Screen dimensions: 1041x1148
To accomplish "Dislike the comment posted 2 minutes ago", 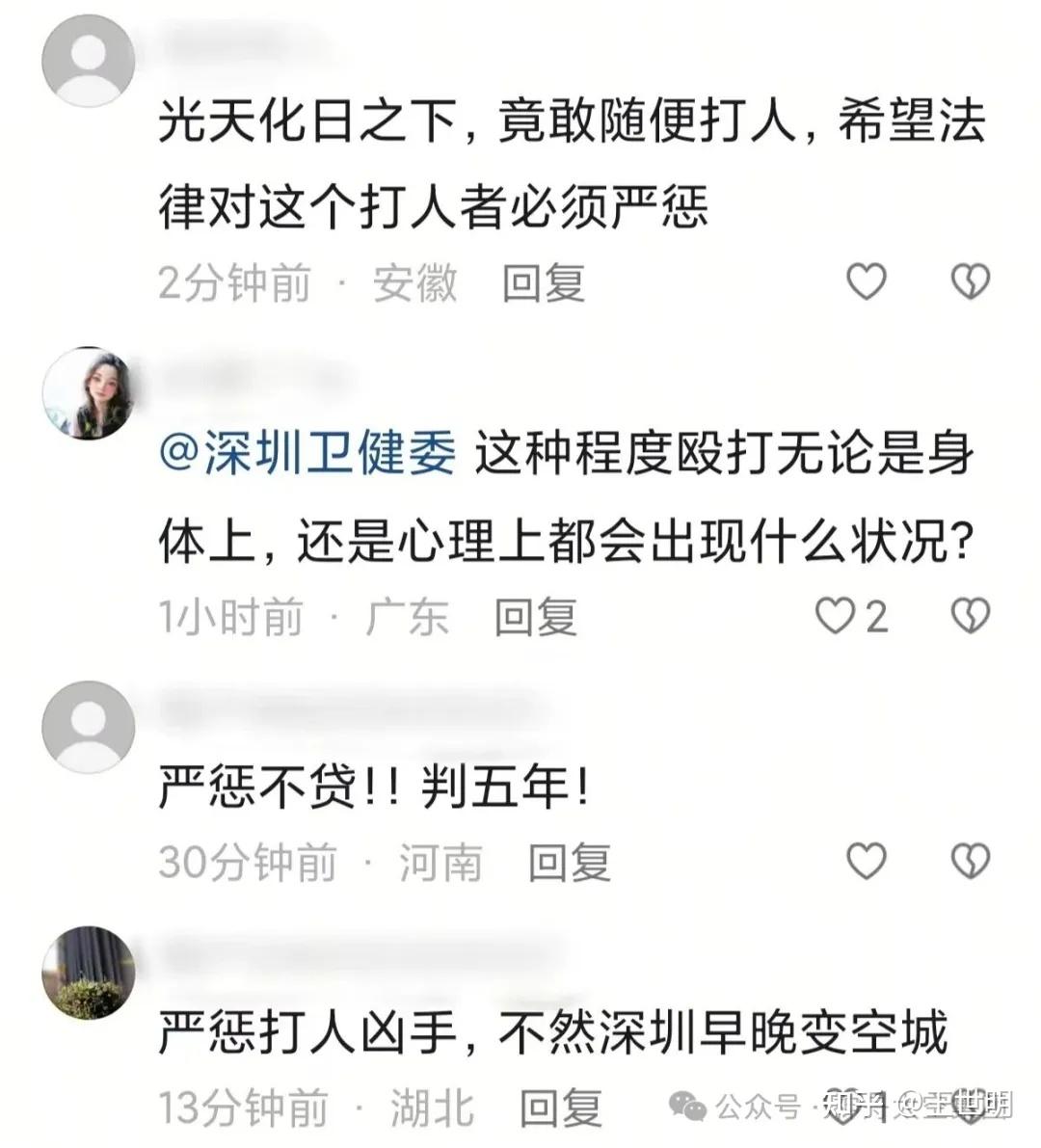I will pyautogui.click(x=970, y=280).
